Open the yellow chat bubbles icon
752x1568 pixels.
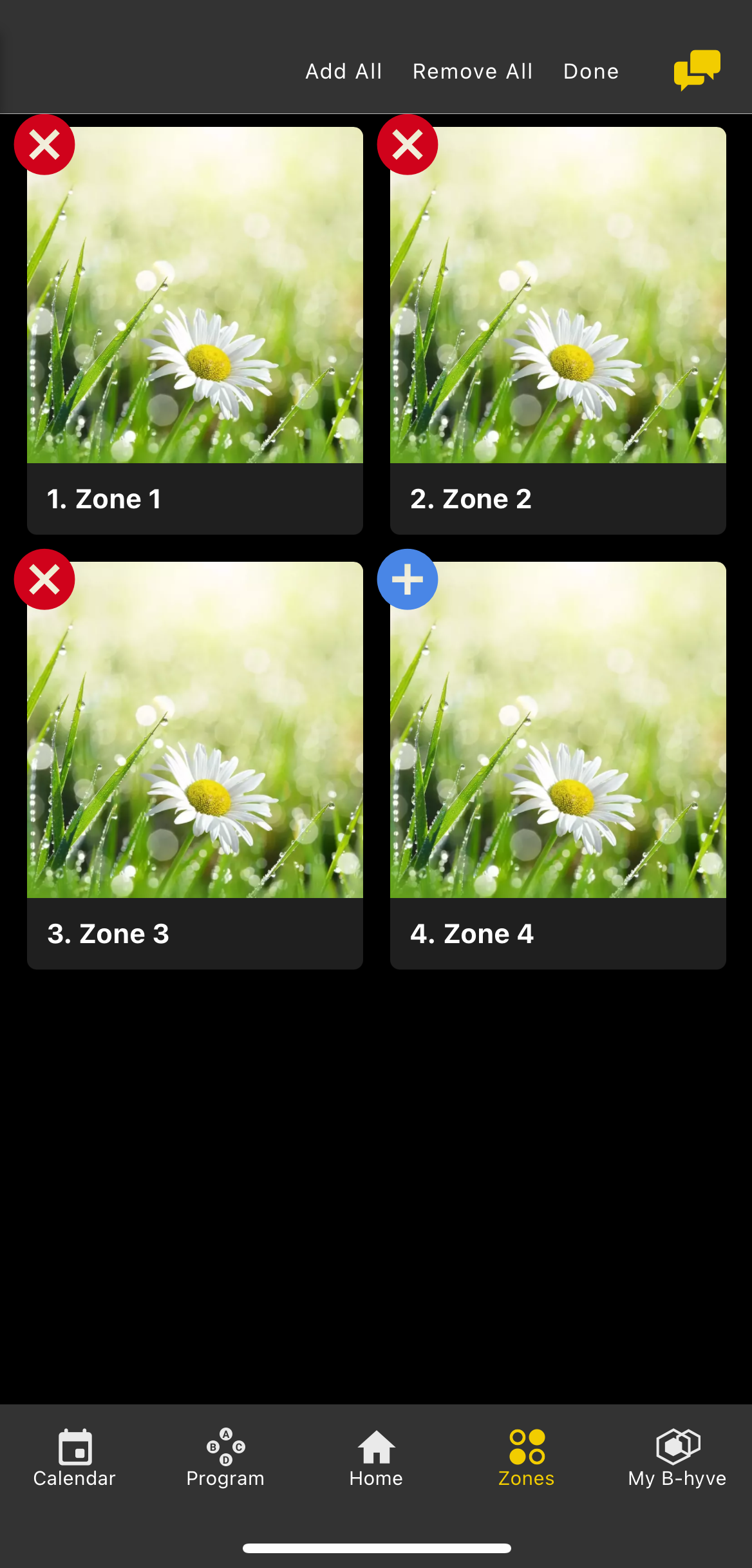697,70
